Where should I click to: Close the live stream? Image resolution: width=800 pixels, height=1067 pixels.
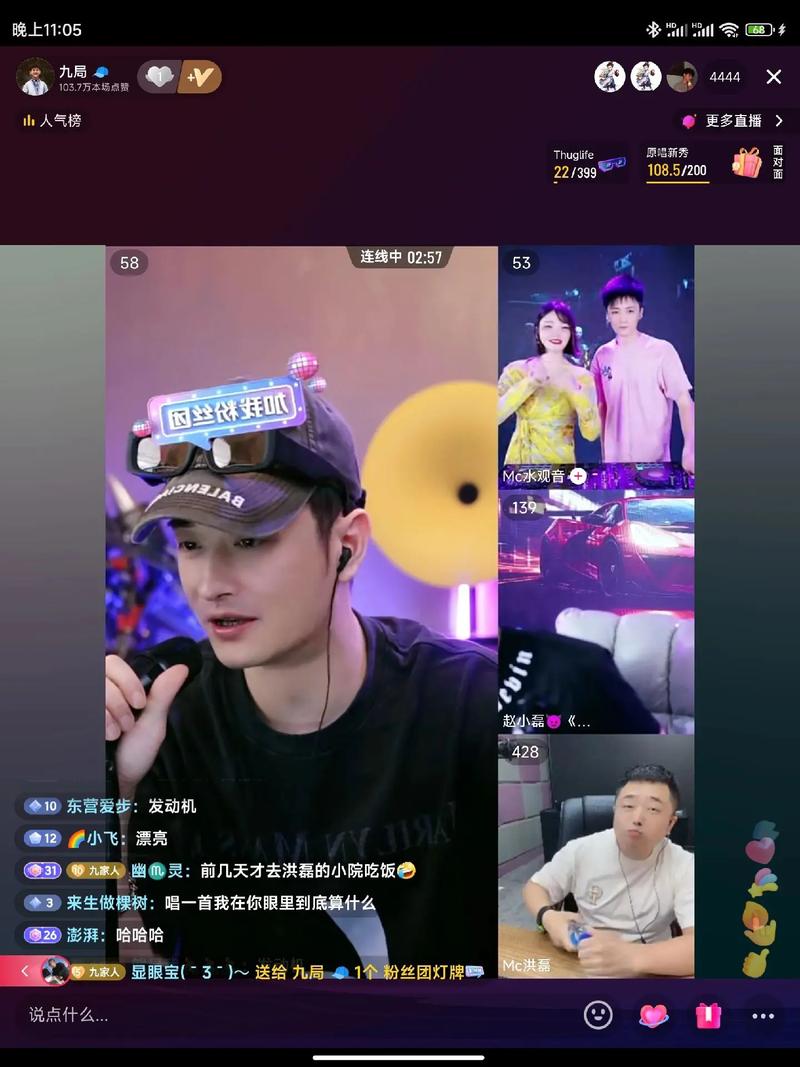[773, 77]
